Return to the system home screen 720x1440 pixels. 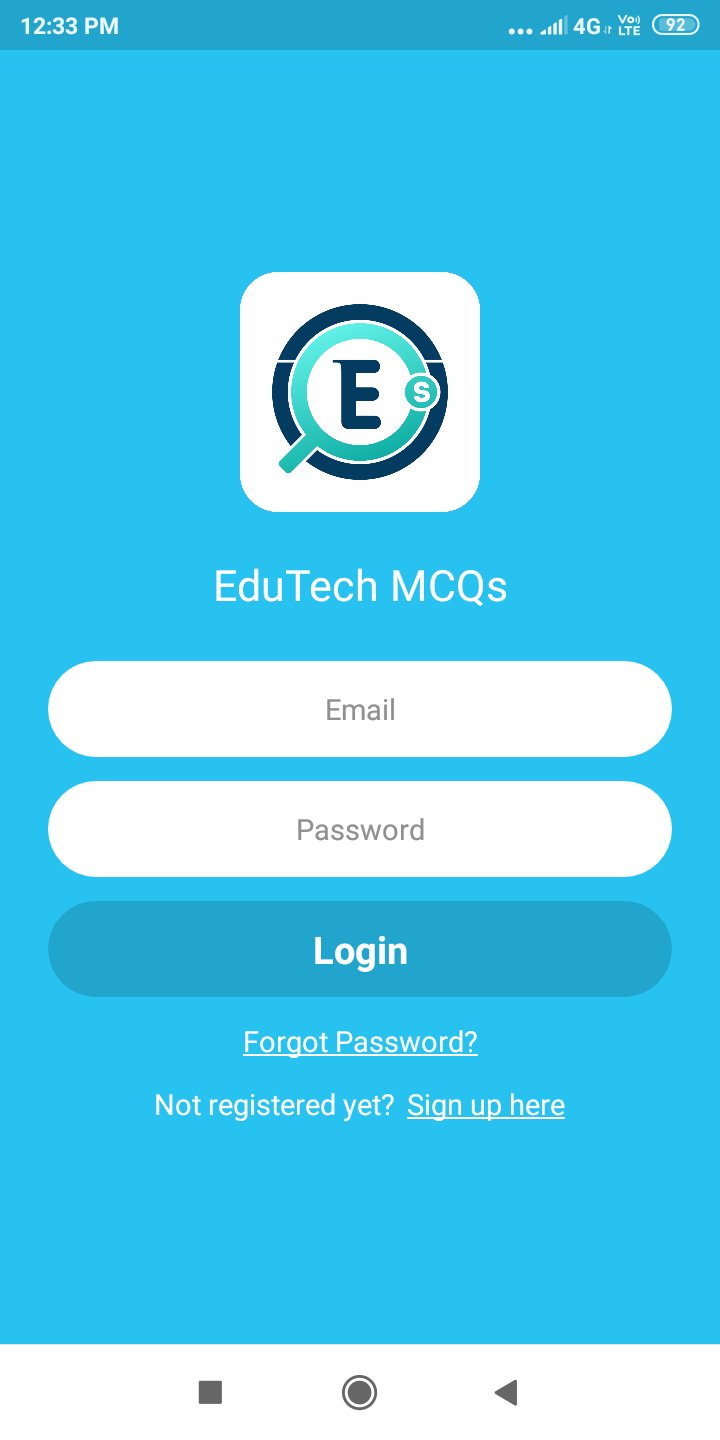coord(359,1392)
